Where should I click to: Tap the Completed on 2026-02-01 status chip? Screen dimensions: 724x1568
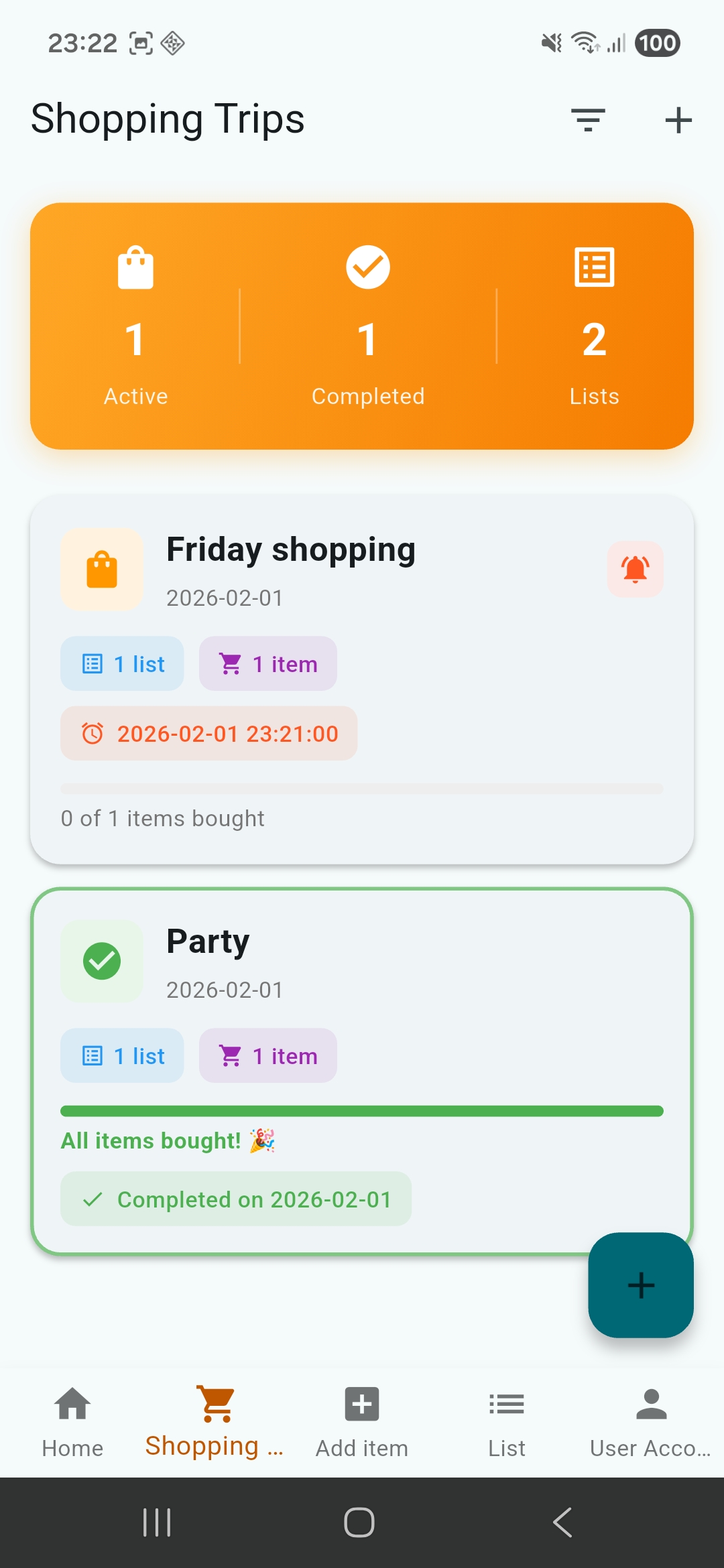(236, 1199)
